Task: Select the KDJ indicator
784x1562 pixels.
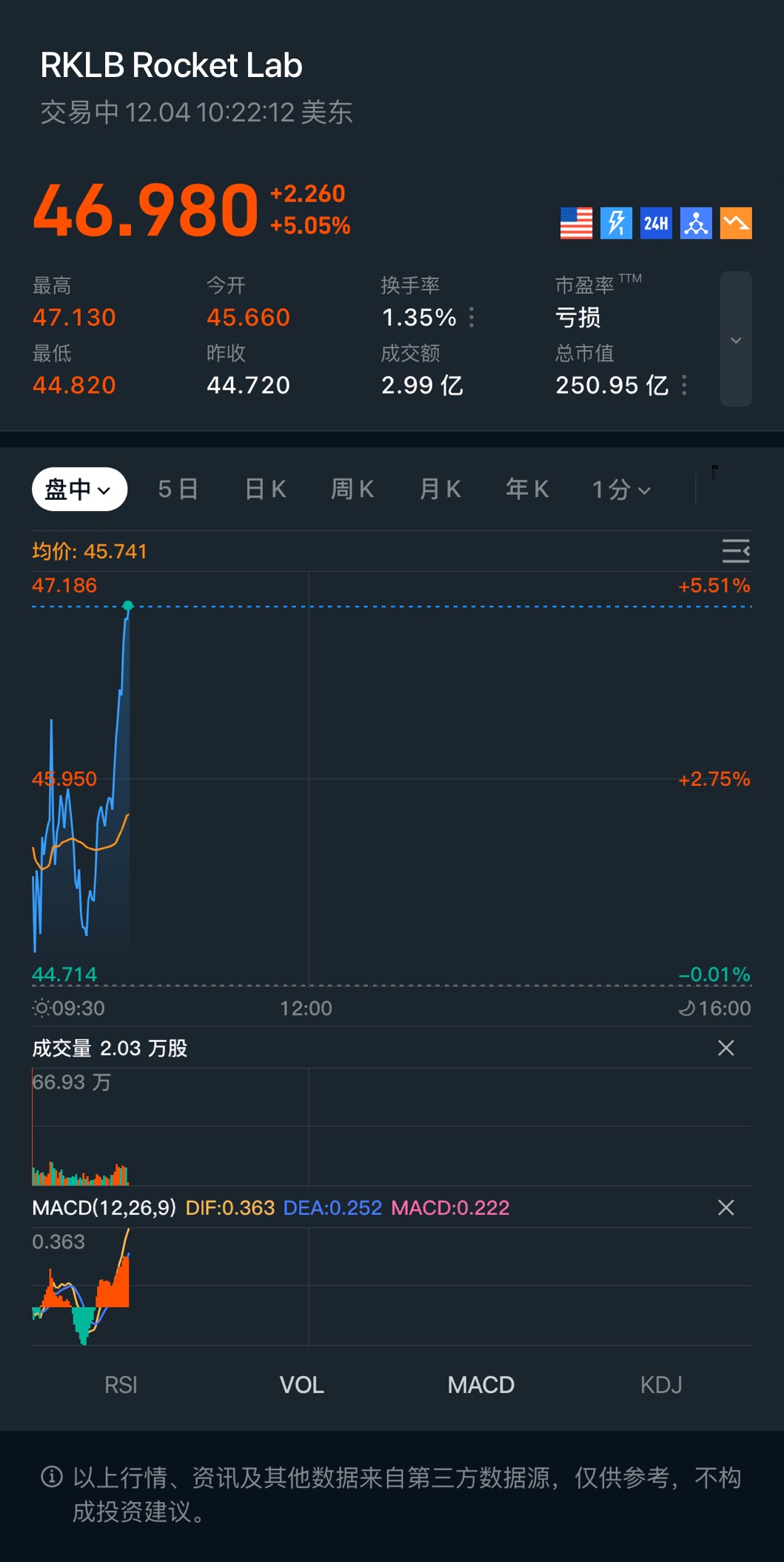Action: [x=661, y=1385]
